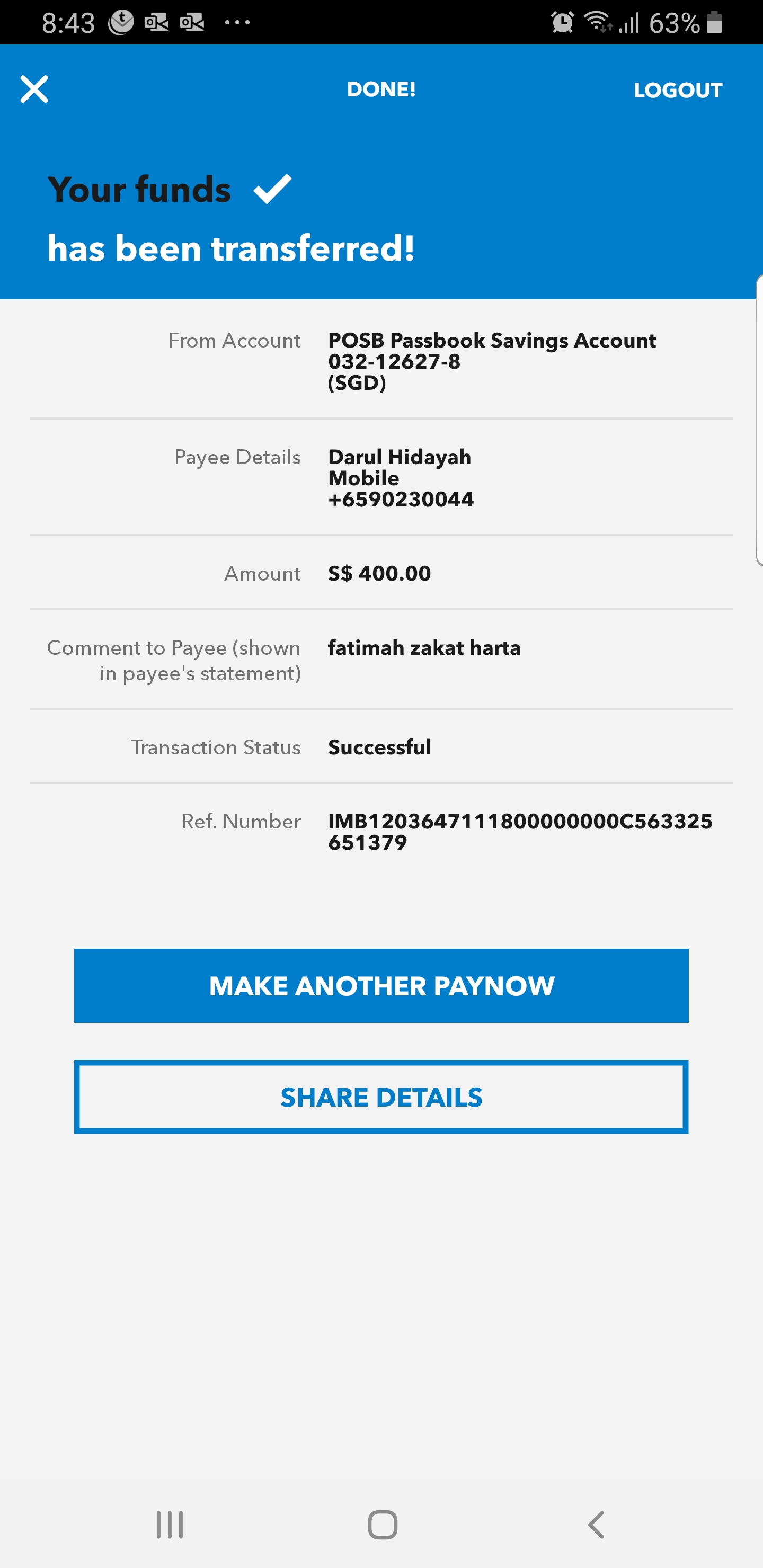
Task: Tap the battery level icon
Action: pyautogui.click(x=714, y=23)
